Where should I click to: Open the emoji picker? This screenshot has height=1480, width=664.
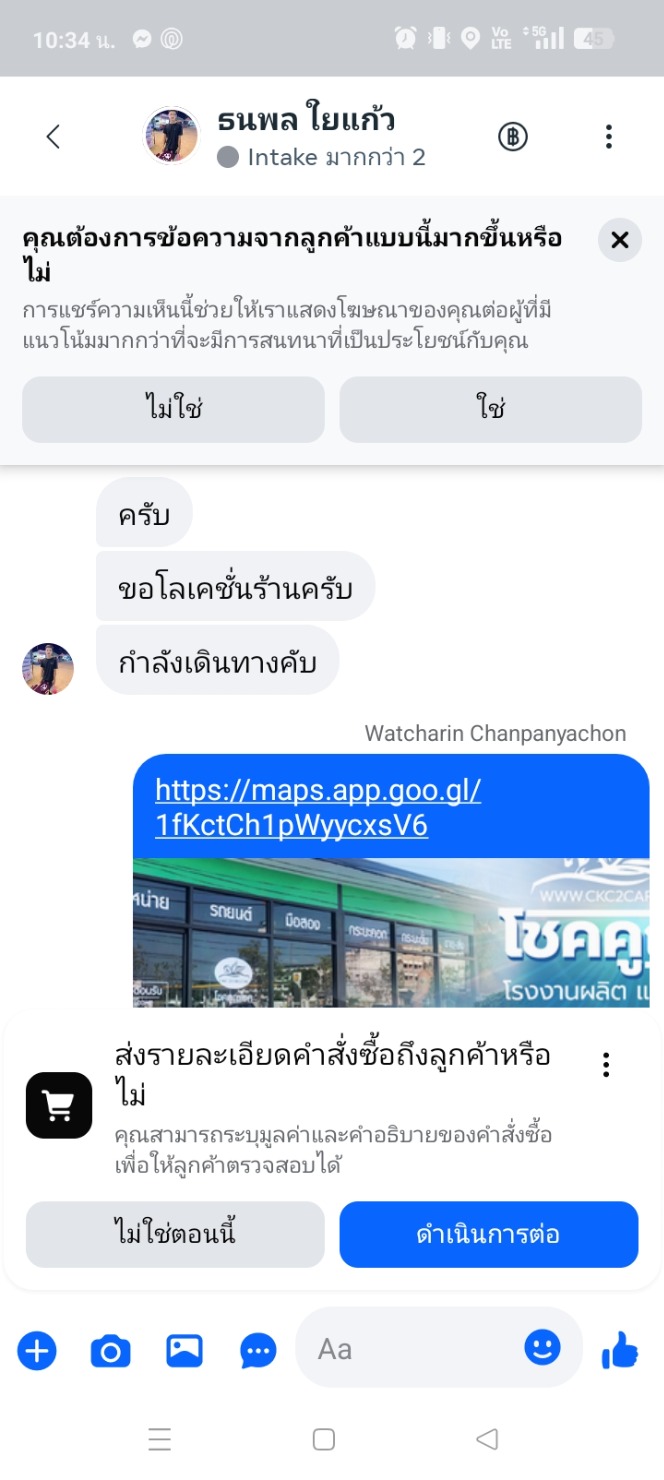tap(542, 1348)
